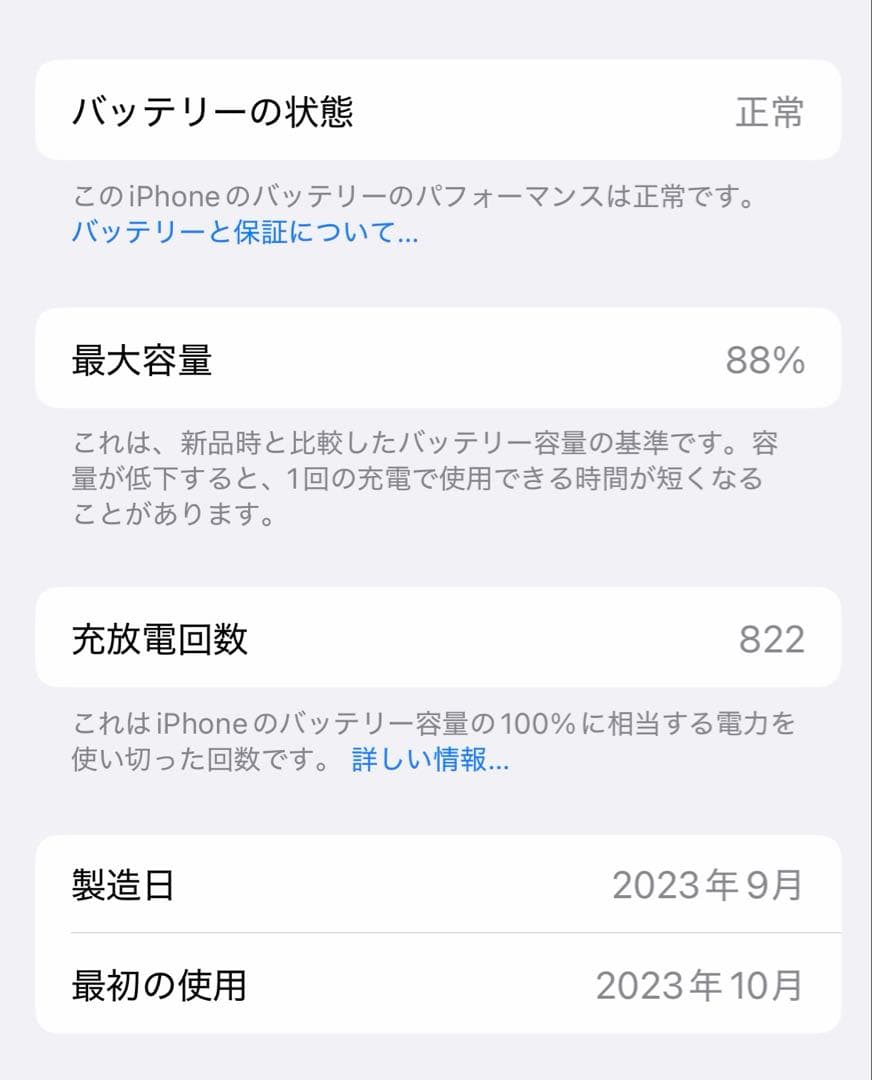
Task: Select the 製造日 row
Action: point(436,884)
